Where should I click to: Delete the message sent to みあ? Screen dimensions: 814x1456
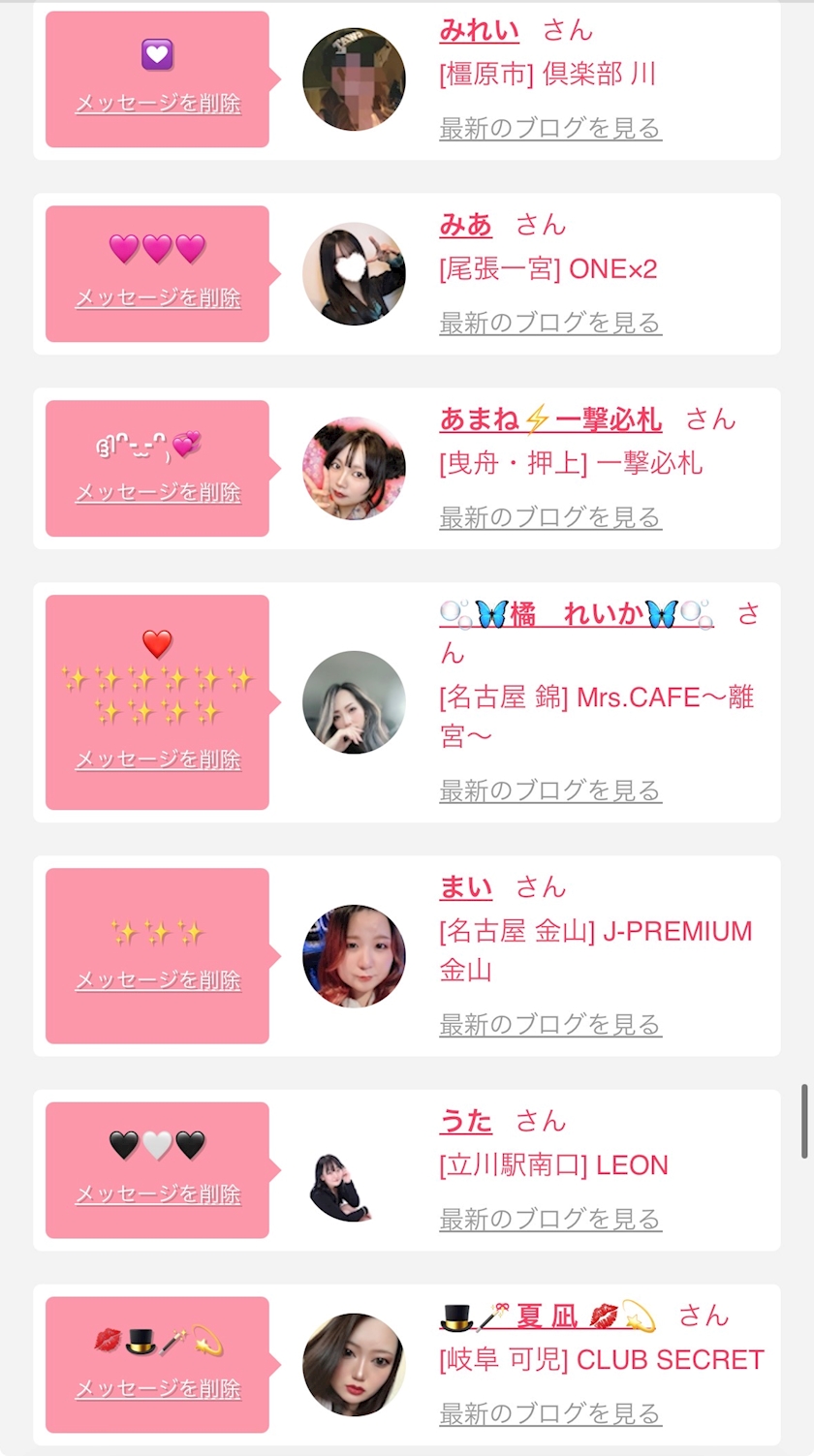point(158,298)
